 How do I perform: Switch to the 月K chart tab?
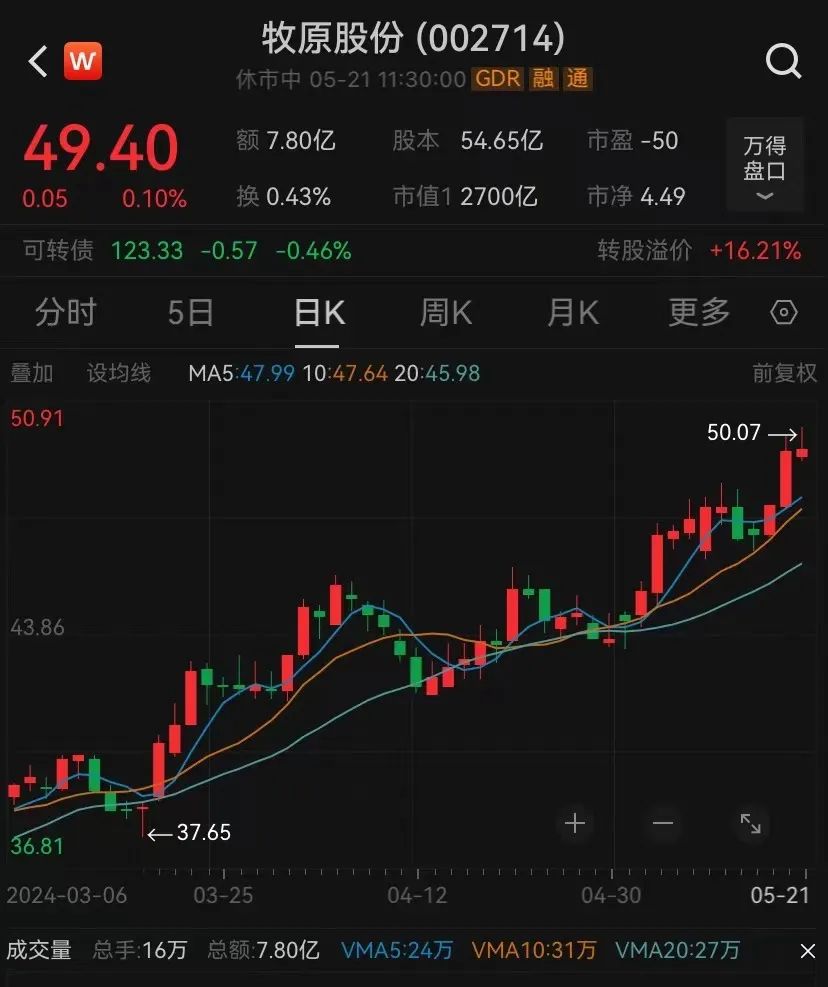click(x=573, y=313)
